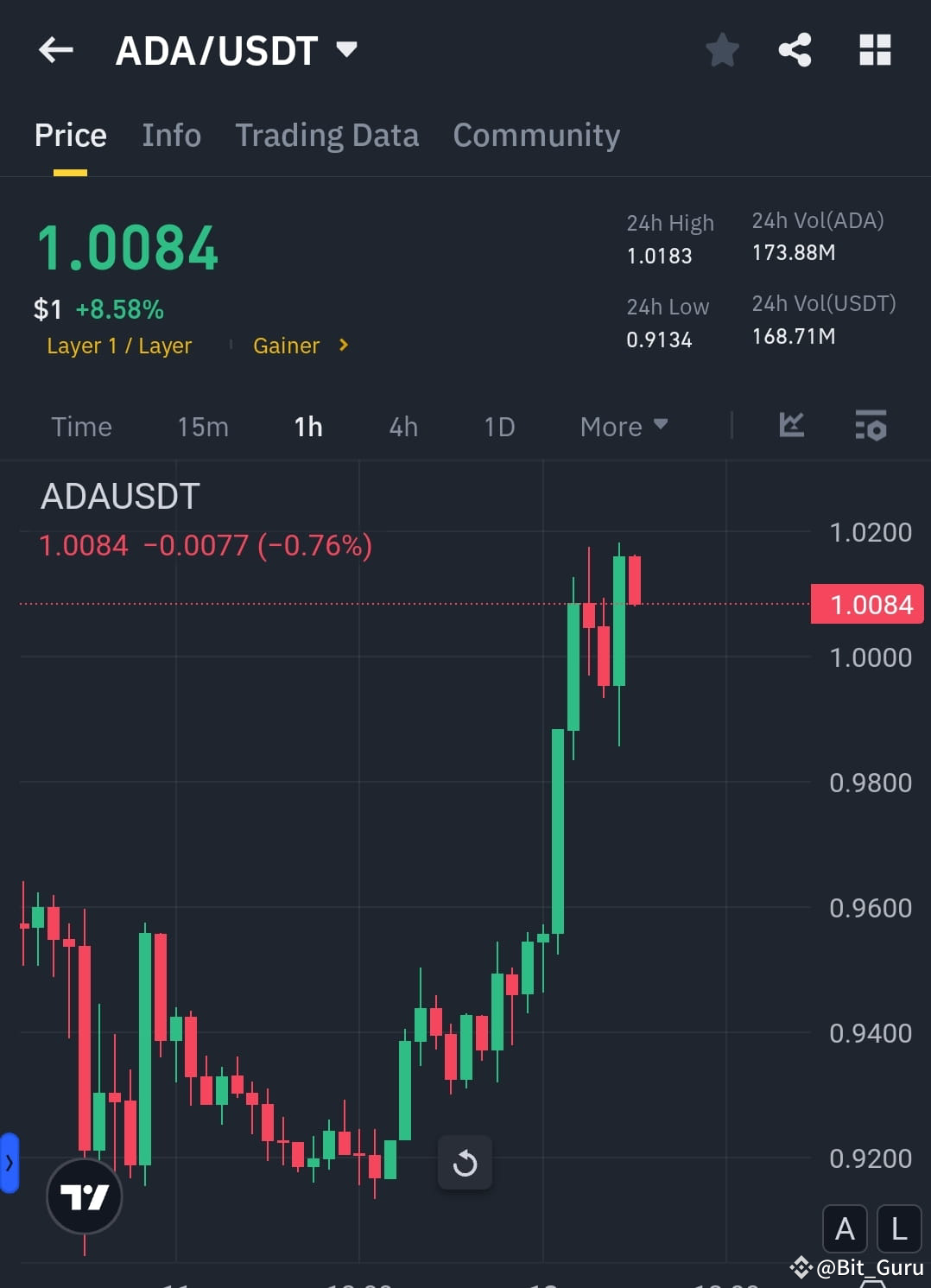Favorite ADA/USDT with the star icon

tap(722, 49)
